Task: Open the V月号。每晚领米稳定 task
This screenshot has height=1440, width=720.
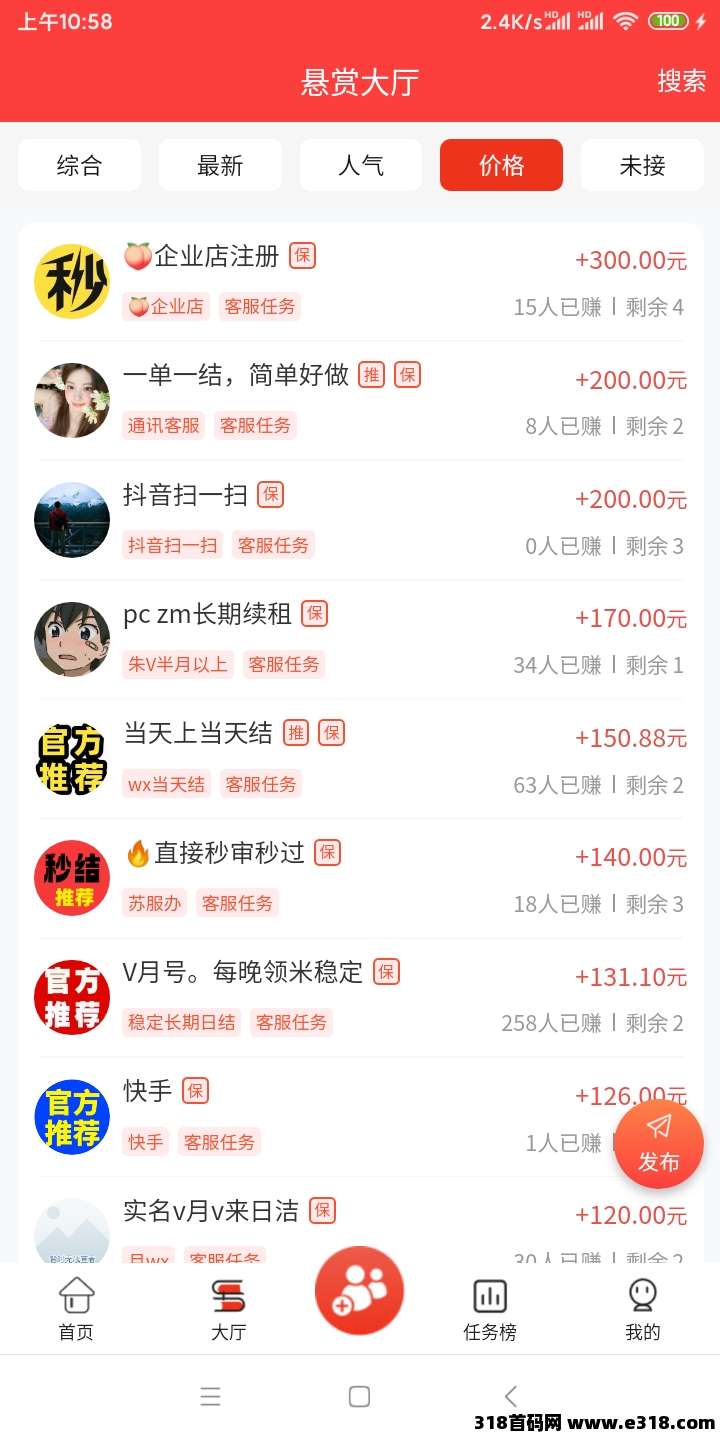Action: tap(360, 997)
